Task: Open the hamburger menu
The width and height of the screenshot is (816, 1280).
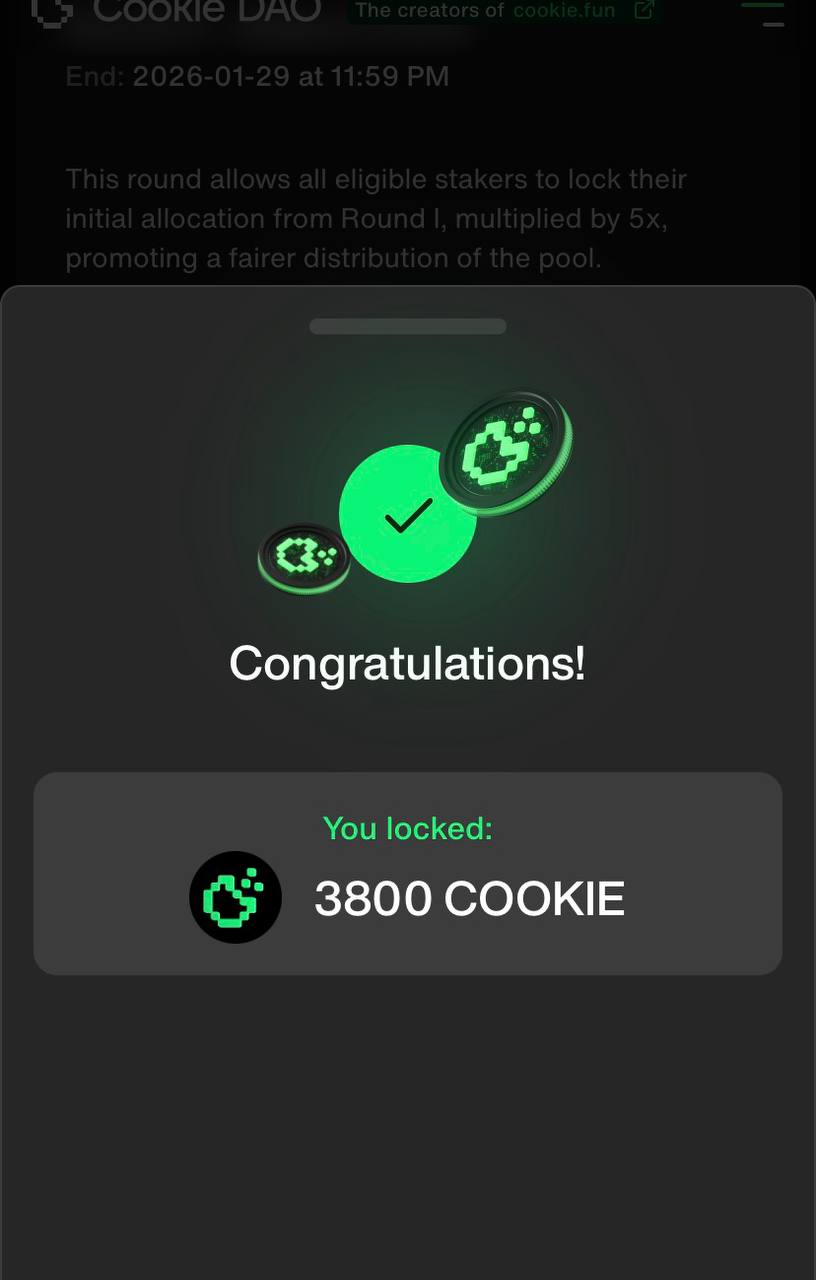Action: (762, 12)
